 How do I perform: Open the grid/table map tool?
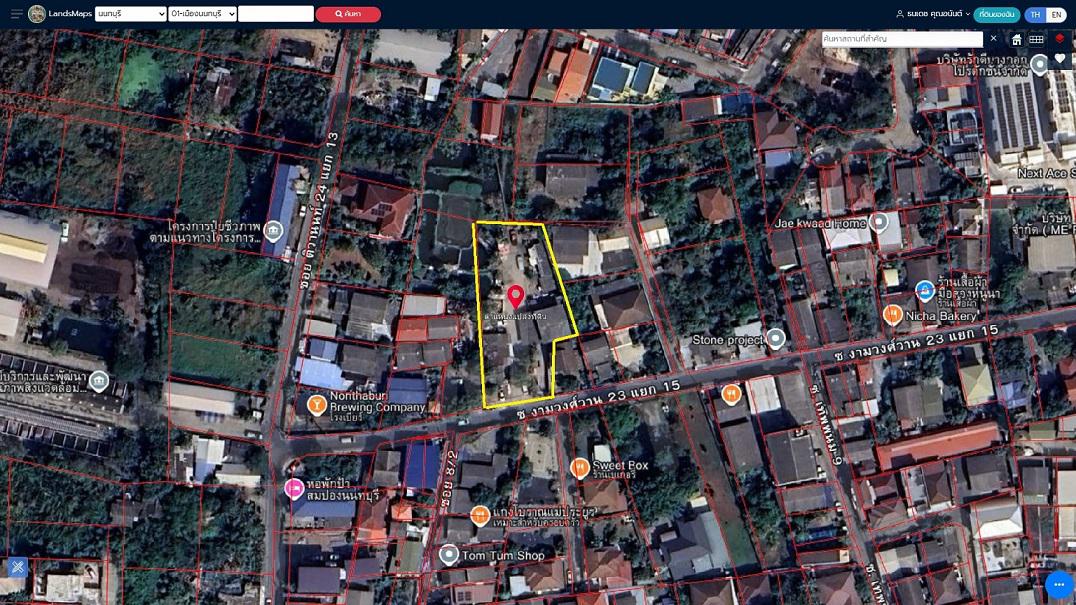coord(1037,39)
